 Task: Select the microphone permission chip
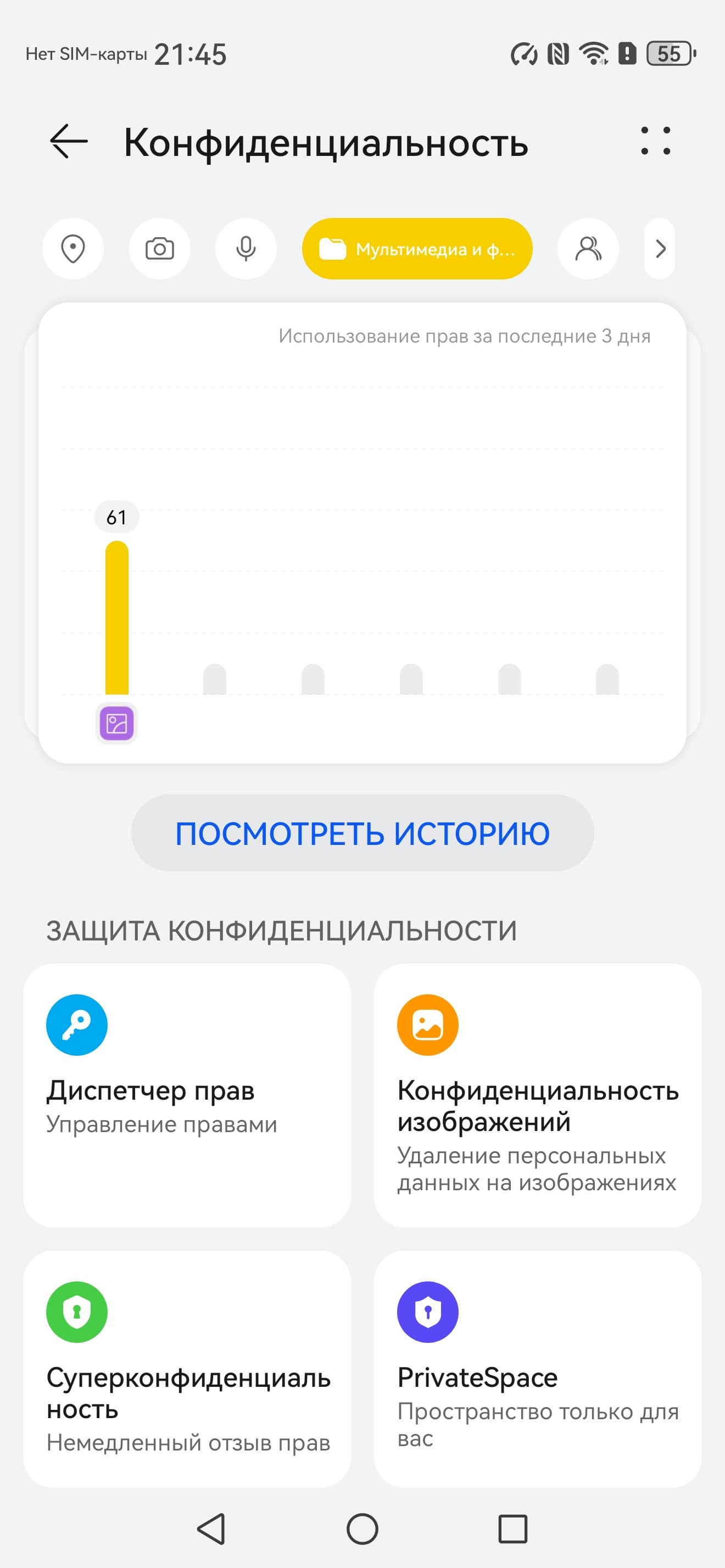(x=246, y=249)
